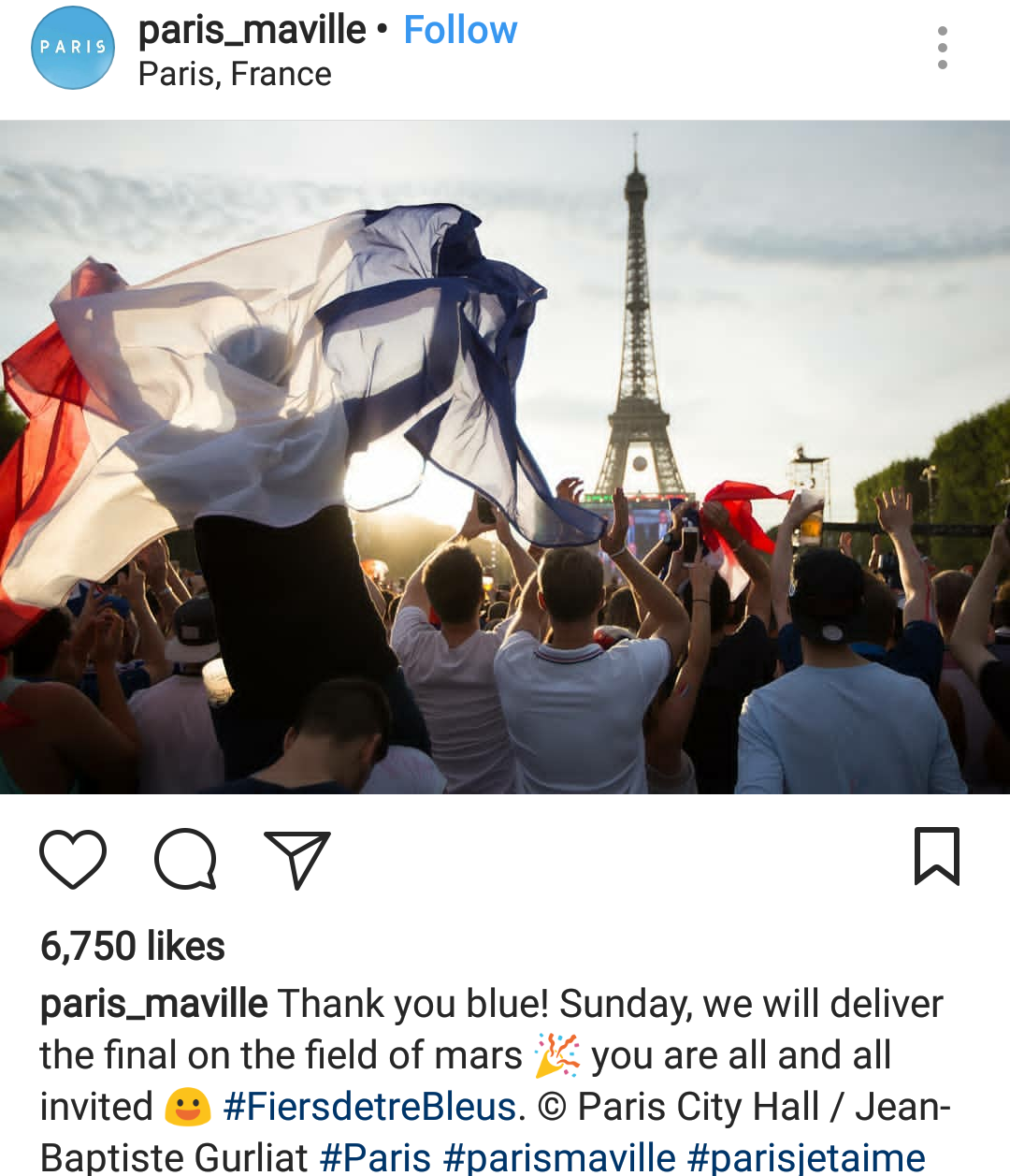Screen dimensions: 1010x1176
Task: Open comments on this post
Action: [x=185, y=858]
